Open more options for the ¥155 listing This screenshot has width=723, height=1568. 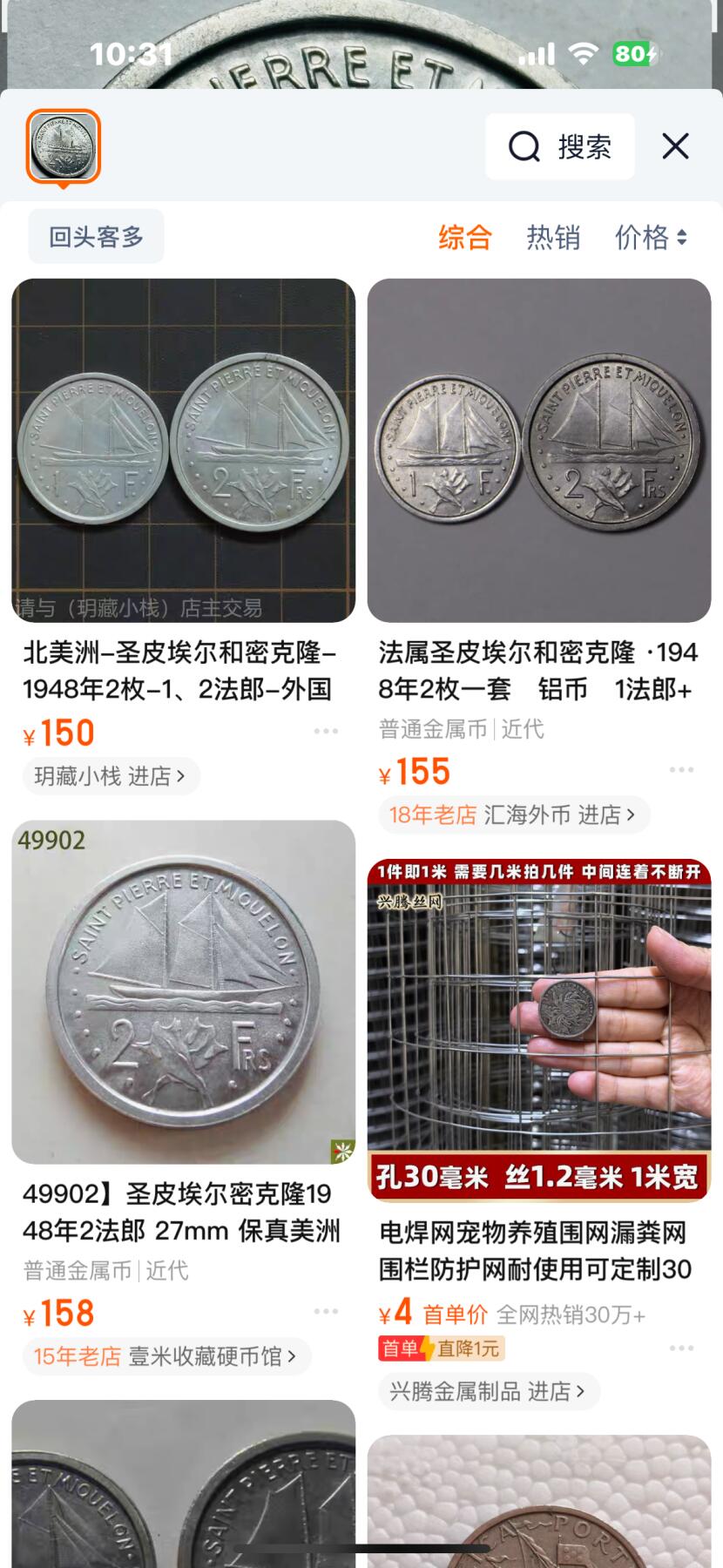click(681, 770)
